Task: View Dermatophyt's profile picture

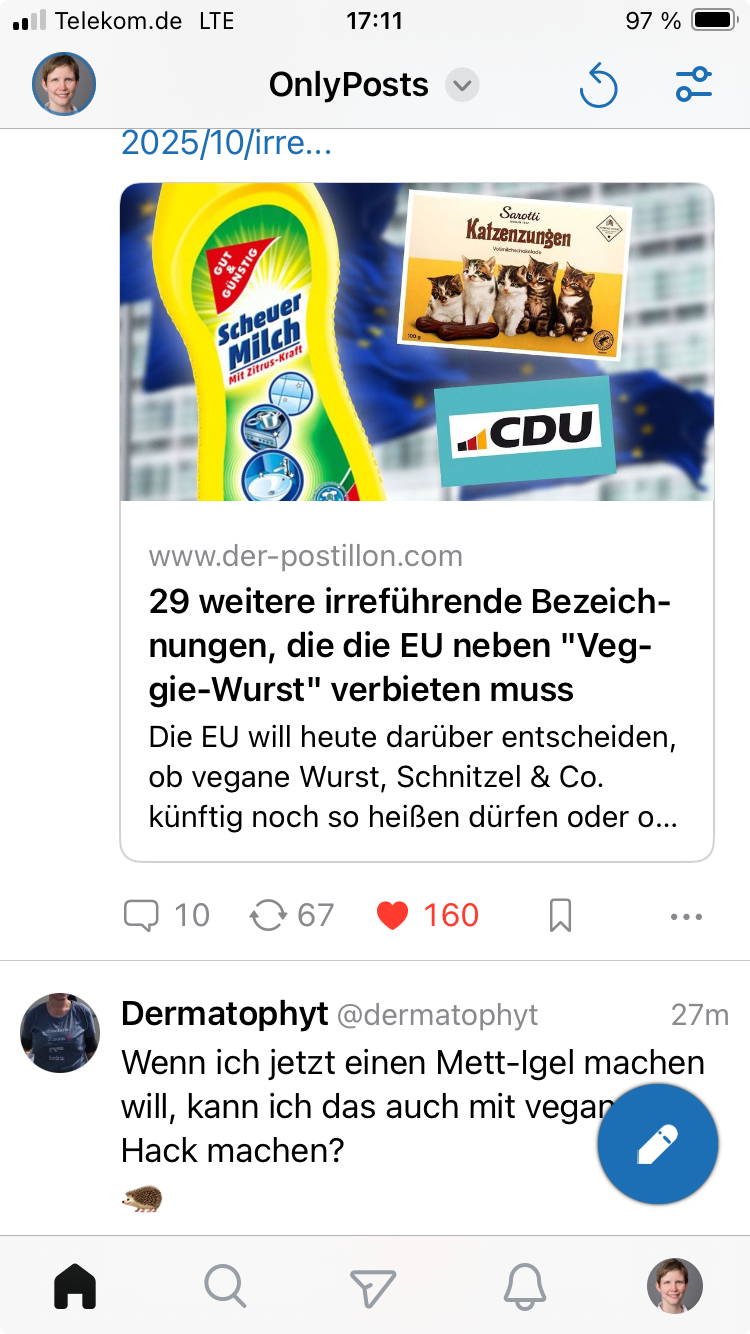Action: click(x=60, y=1033)
